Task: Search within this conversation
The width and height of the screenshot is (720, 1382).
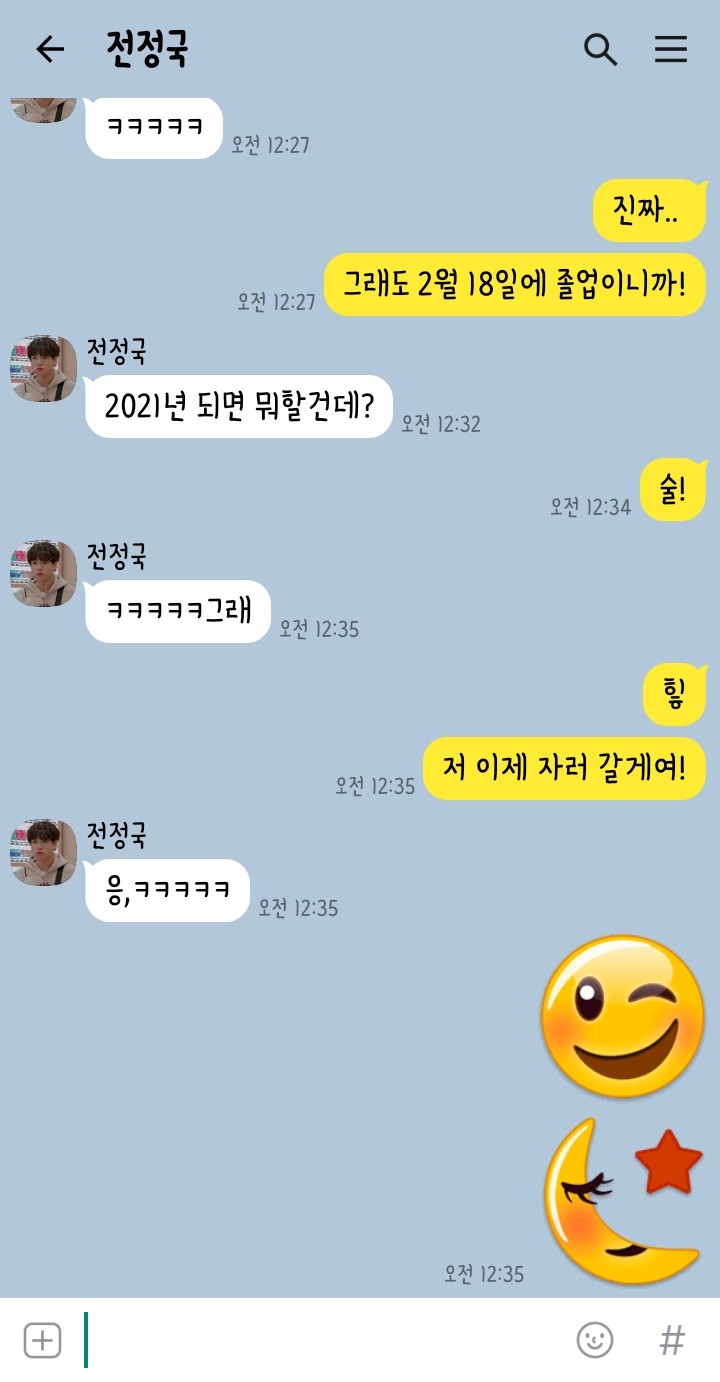Action: point(600,49)
